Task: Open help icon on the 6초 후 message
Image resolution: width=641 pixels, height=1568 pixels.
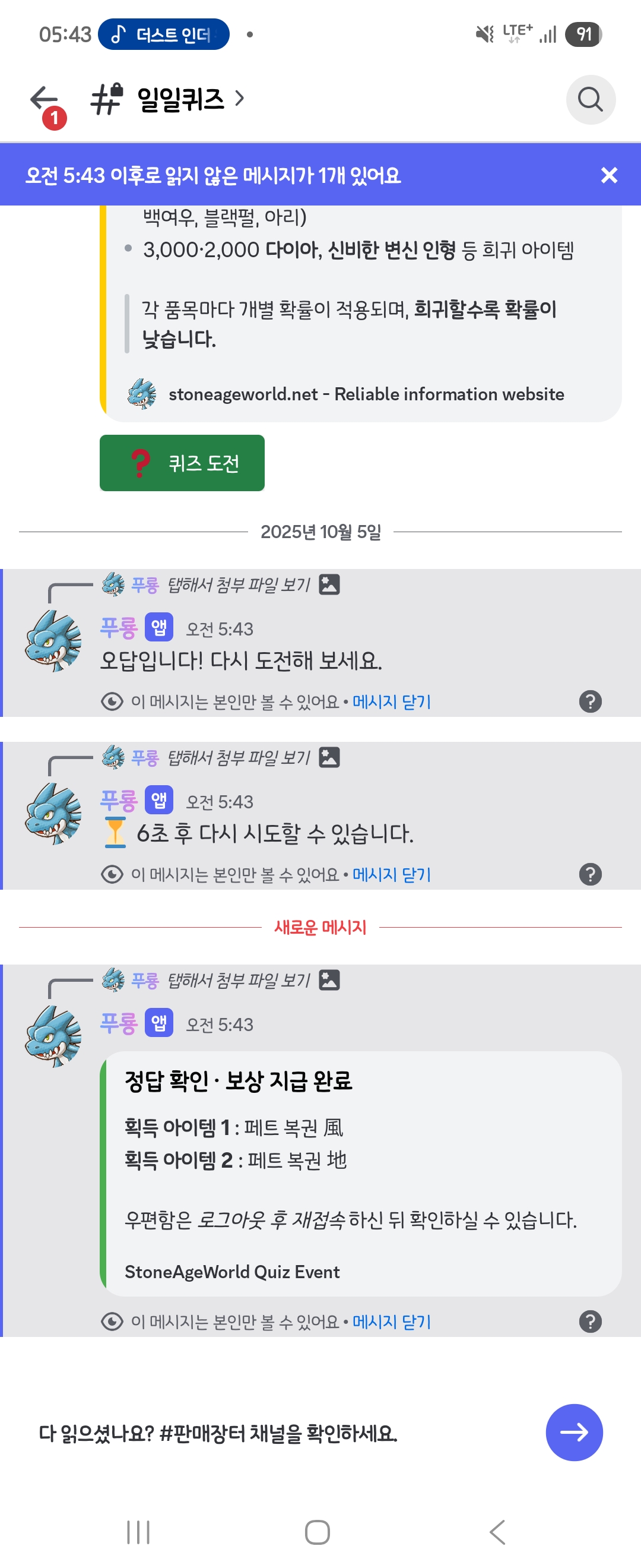Action: pos(590,875)
